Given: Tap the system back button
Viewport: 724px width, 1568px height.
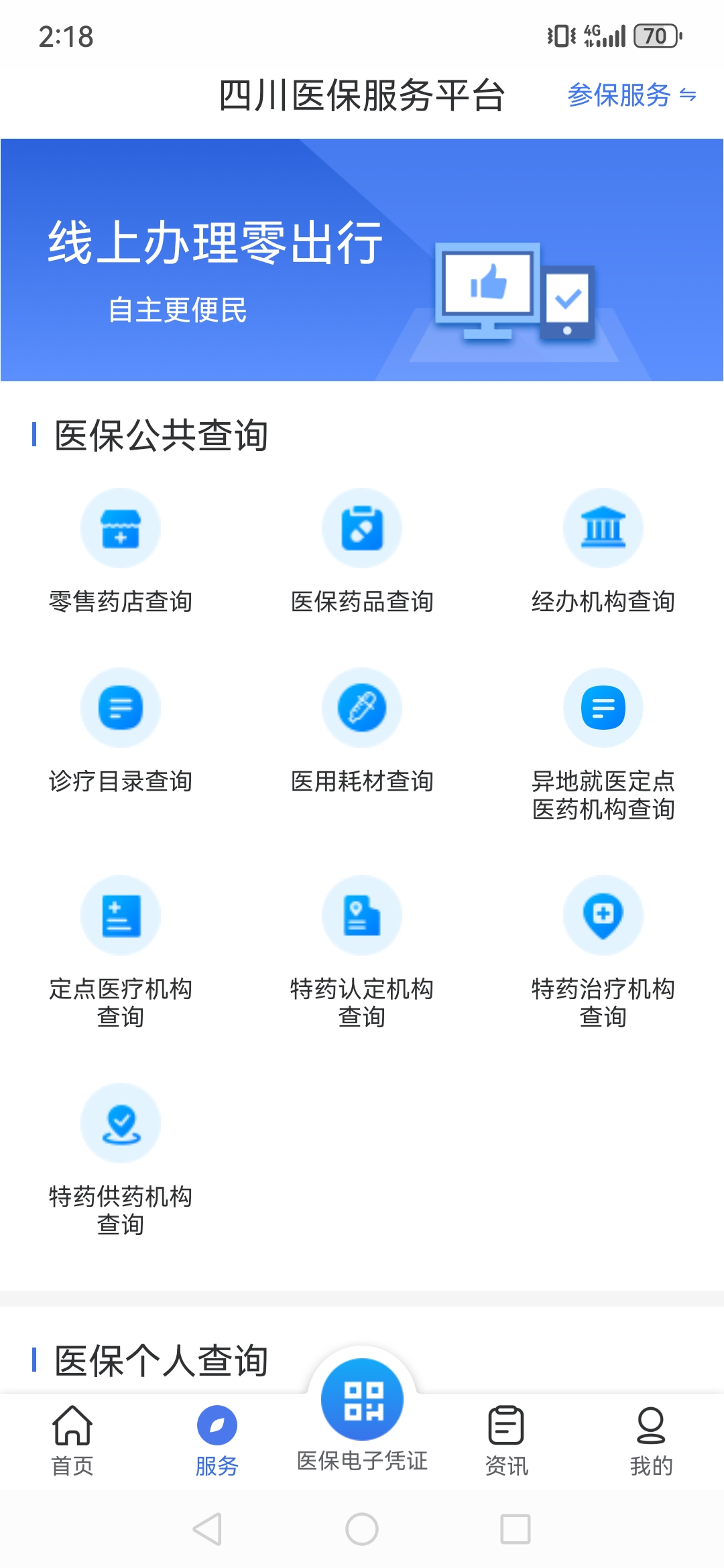Looking at the screenshot, I should (208, 1529).
